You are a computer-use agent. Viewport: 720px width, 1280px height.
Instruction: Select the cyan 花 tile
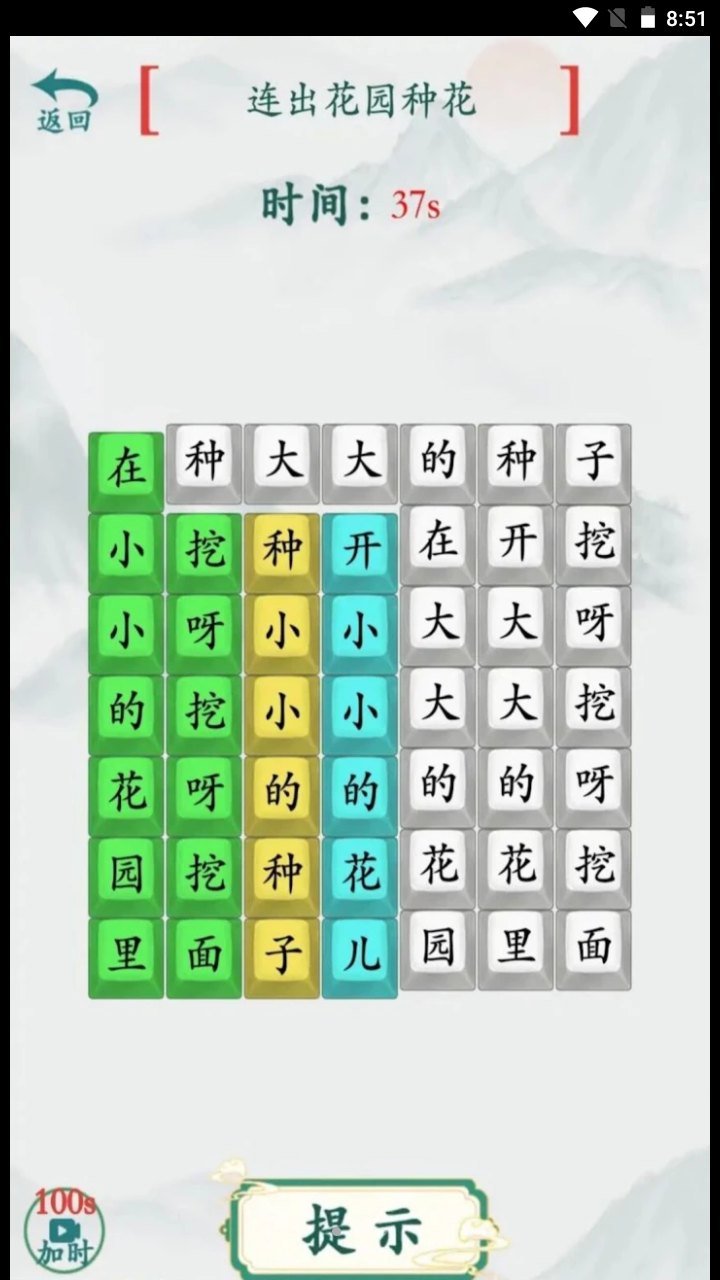[x=360, y=870]
